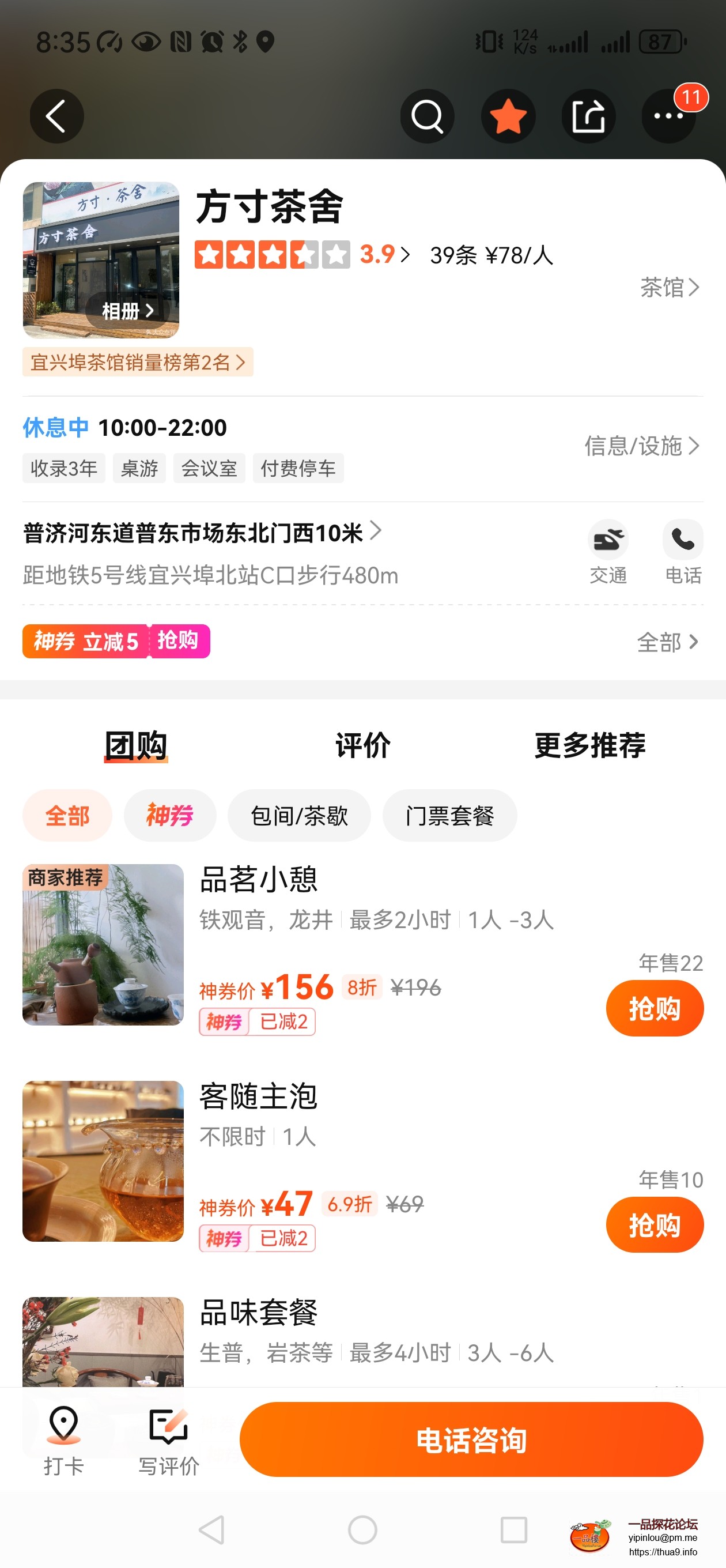Tap the back arrow to return
This screenshot has height=1568, width=726.
56,116
